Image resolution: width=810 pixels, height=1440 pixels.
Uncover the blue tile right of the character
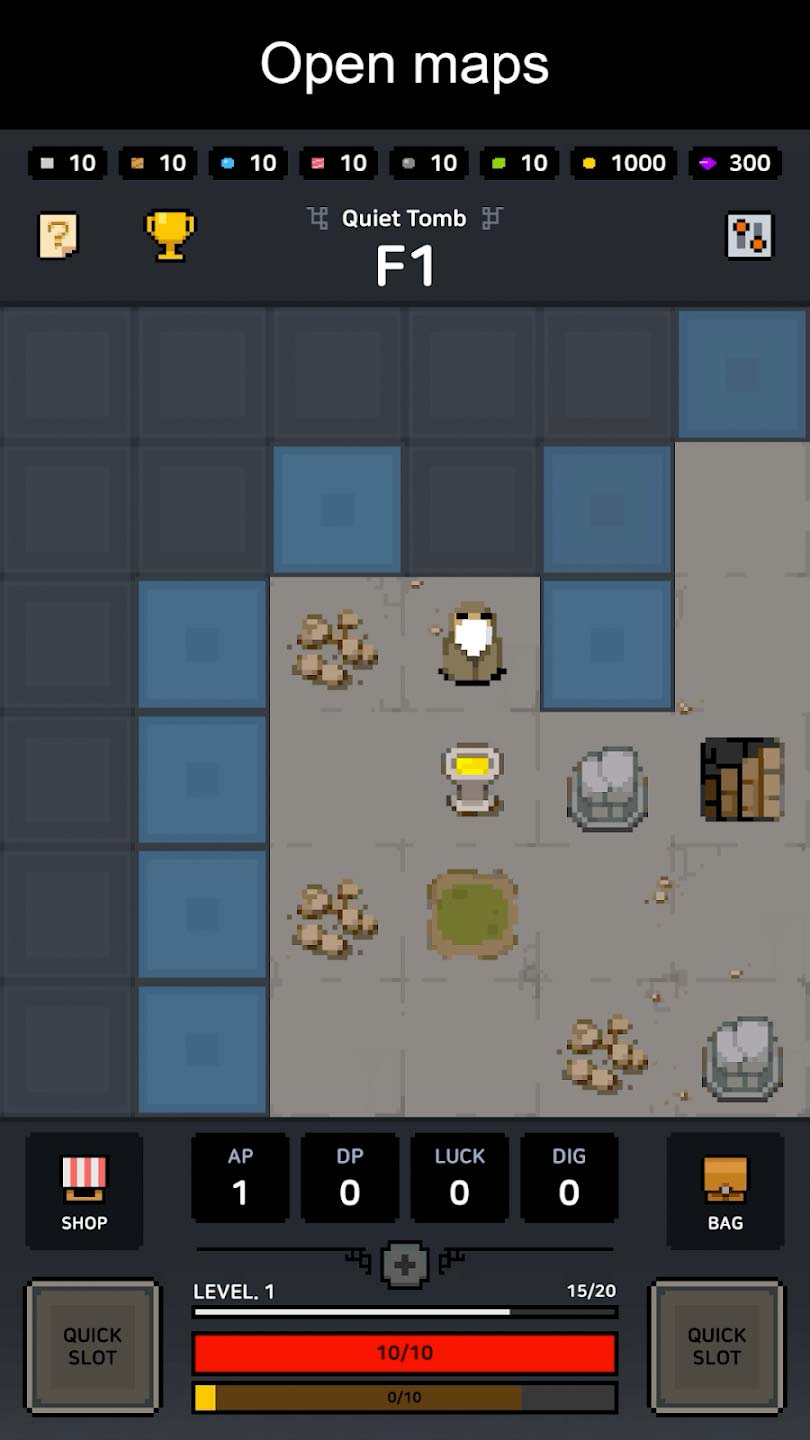pos(607,645)
